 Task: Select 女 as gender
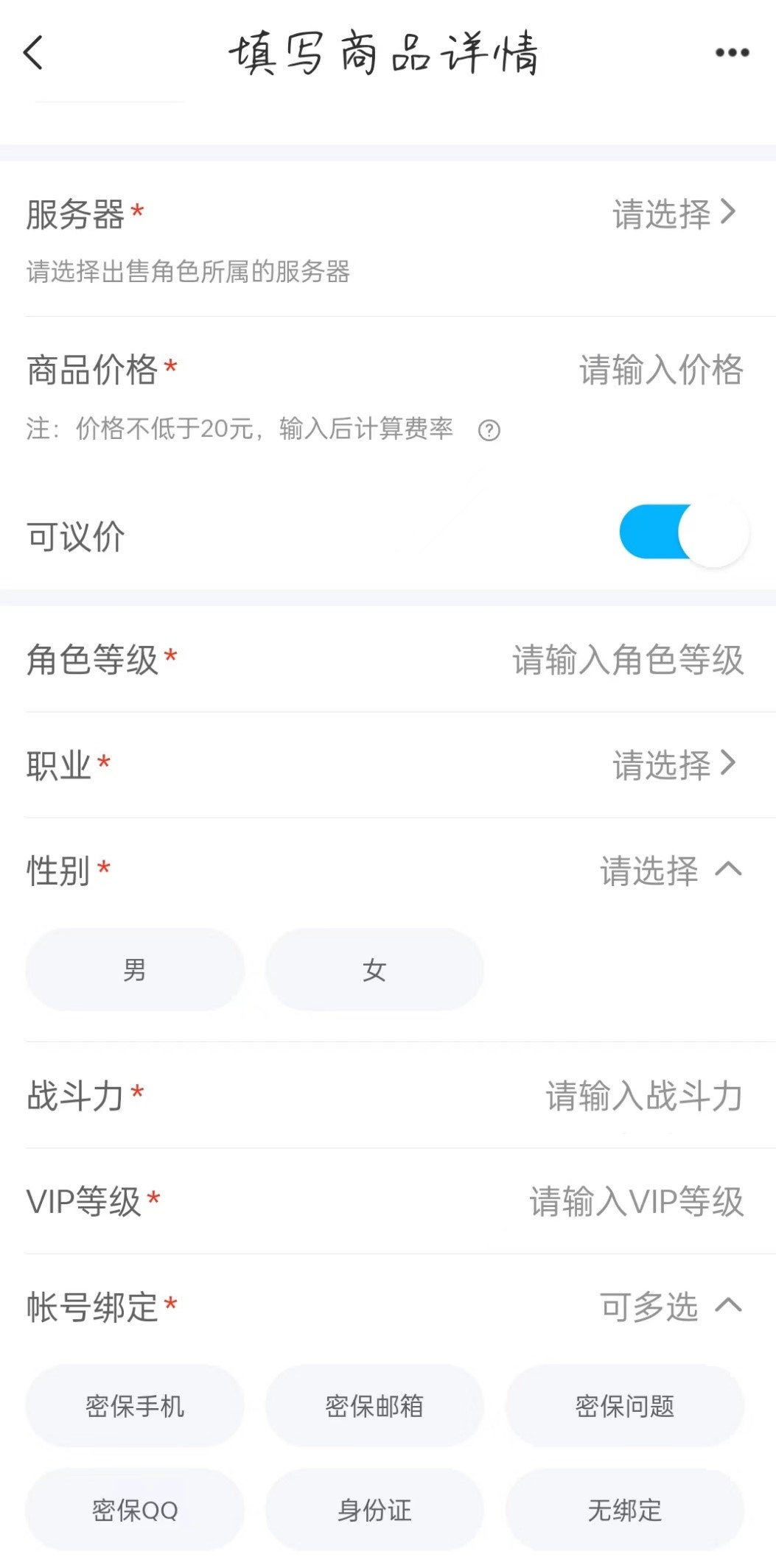click(x=374, y=970)
